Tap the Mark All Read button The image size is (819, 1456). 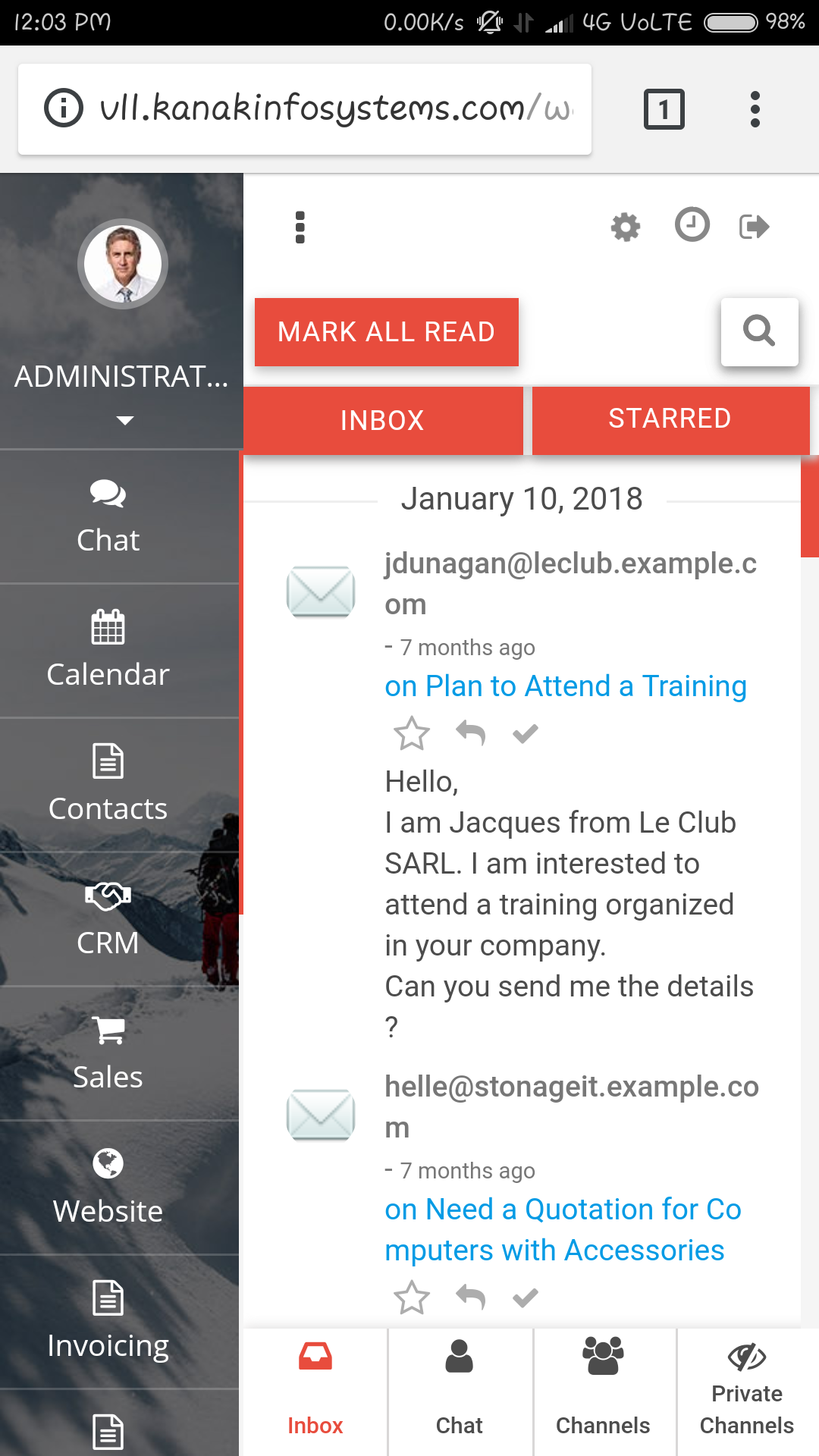[x=386, y=332]
